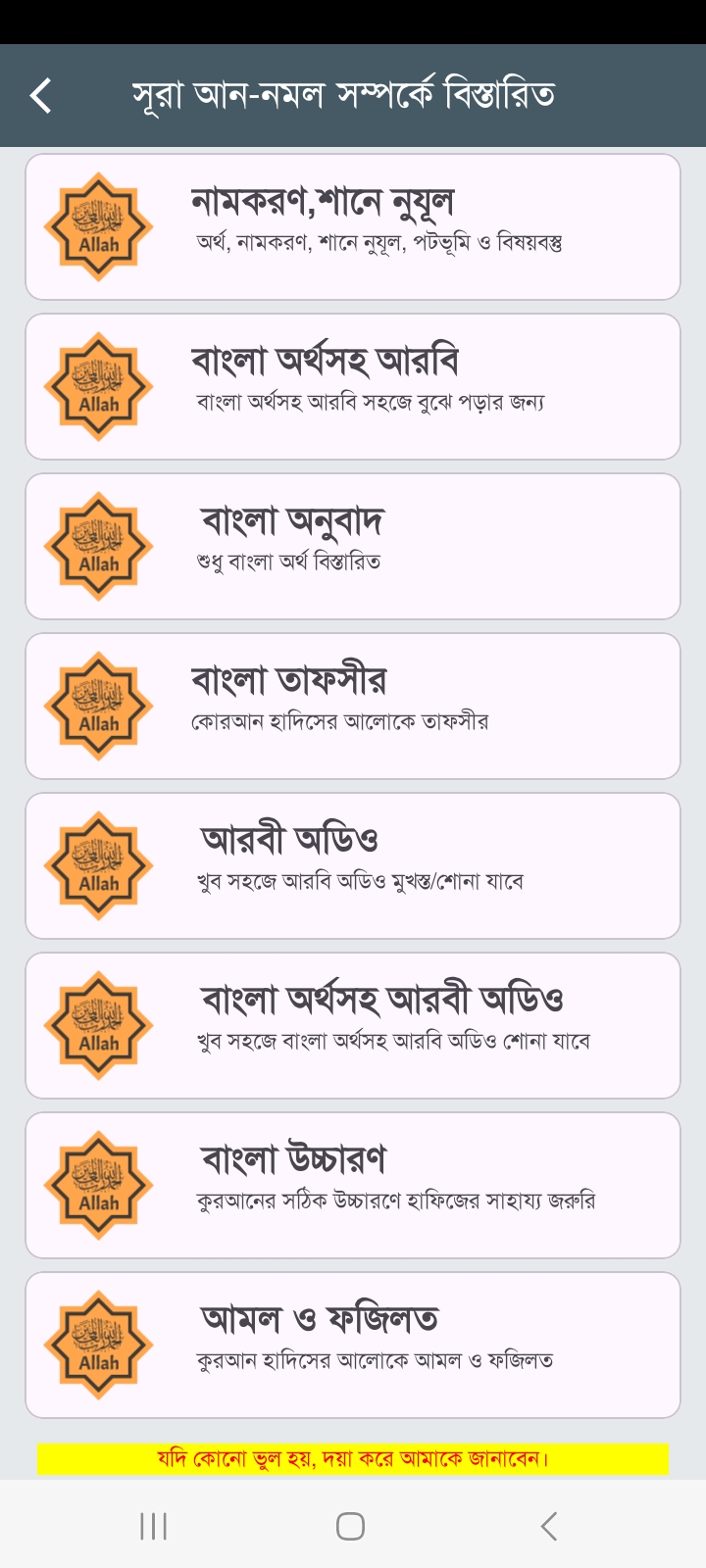Tap the system home button
The height and width of the screenshot is (1568, 706).
(x=350, y=1526)
